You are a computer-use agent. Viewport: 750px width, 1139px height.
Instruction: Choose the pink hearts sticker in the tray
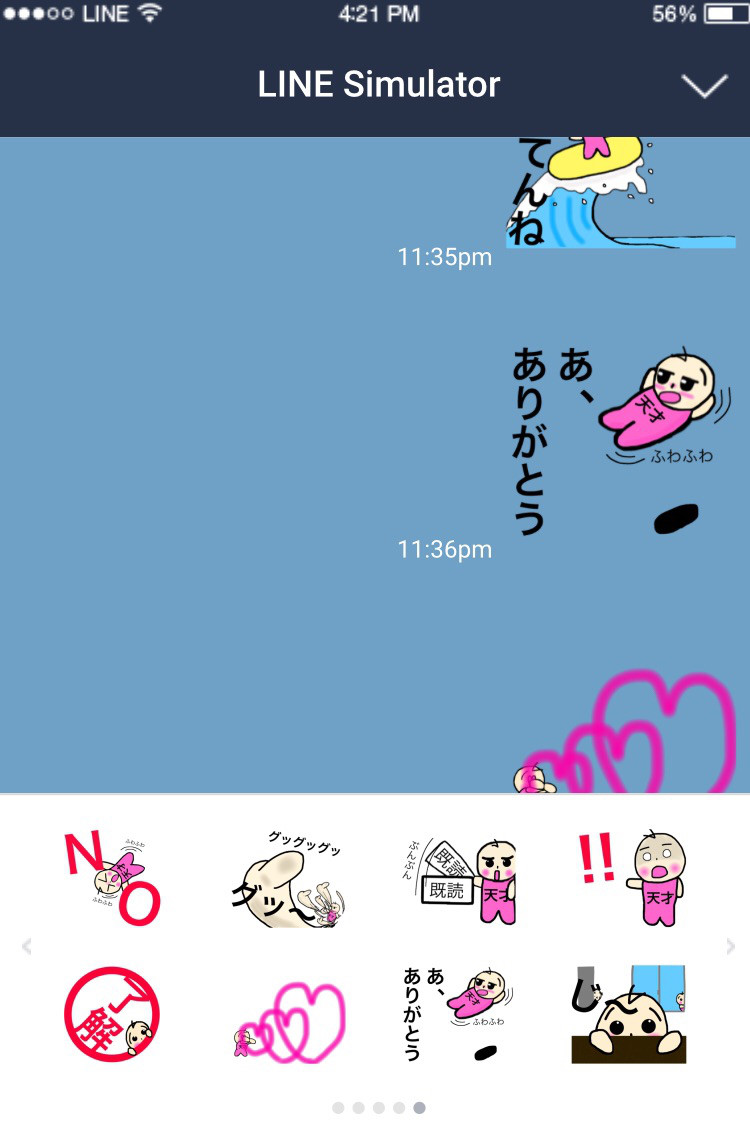click(x=290, y=1022)
